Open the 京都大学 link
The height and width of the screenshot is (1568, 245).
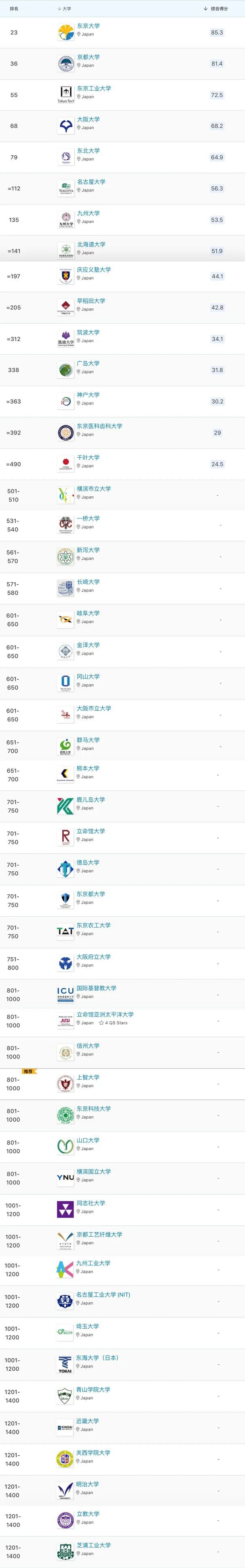(x=89, y=57)
